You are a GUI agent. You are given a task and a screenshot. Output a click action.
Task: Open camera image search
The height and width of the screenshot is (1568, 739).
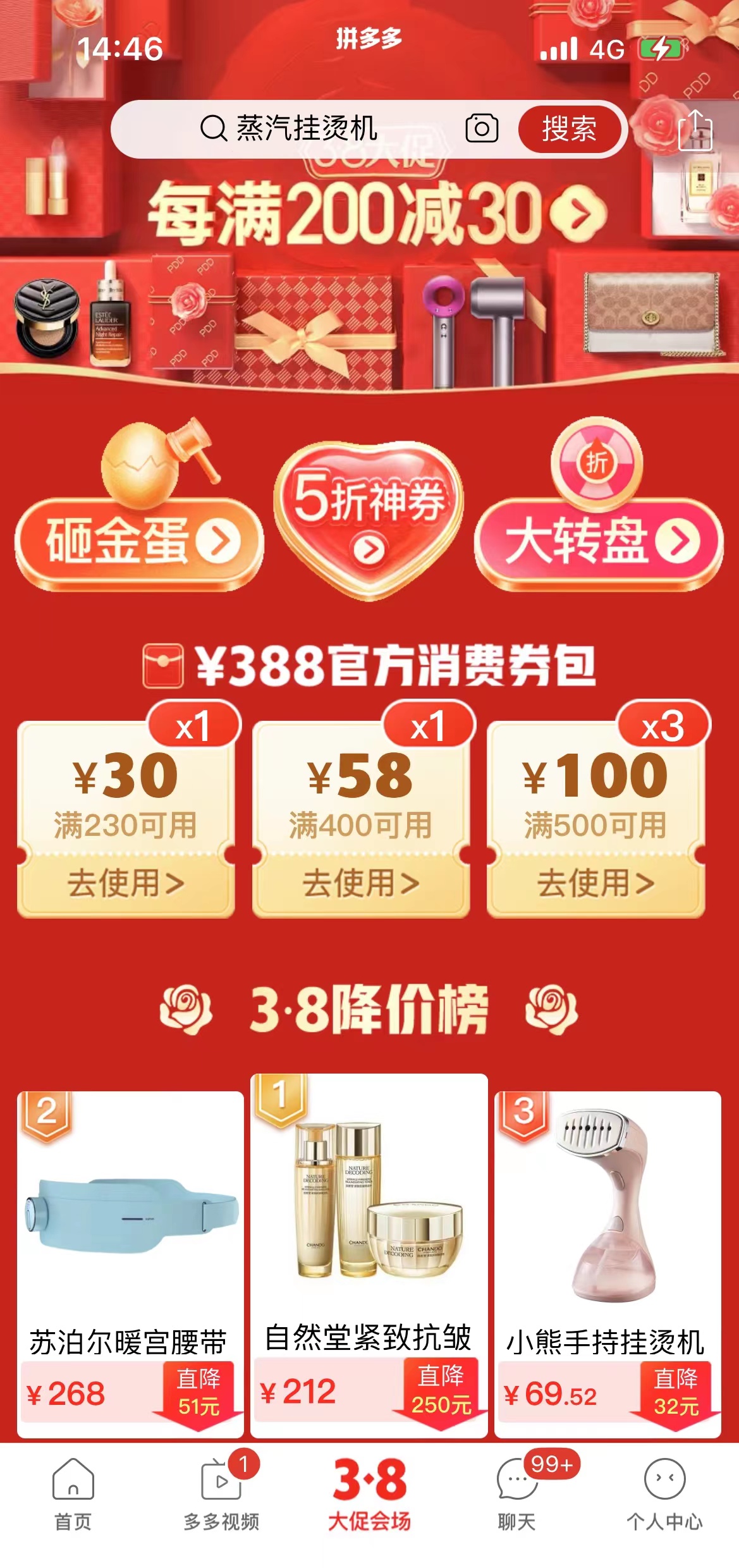(481, 129)
